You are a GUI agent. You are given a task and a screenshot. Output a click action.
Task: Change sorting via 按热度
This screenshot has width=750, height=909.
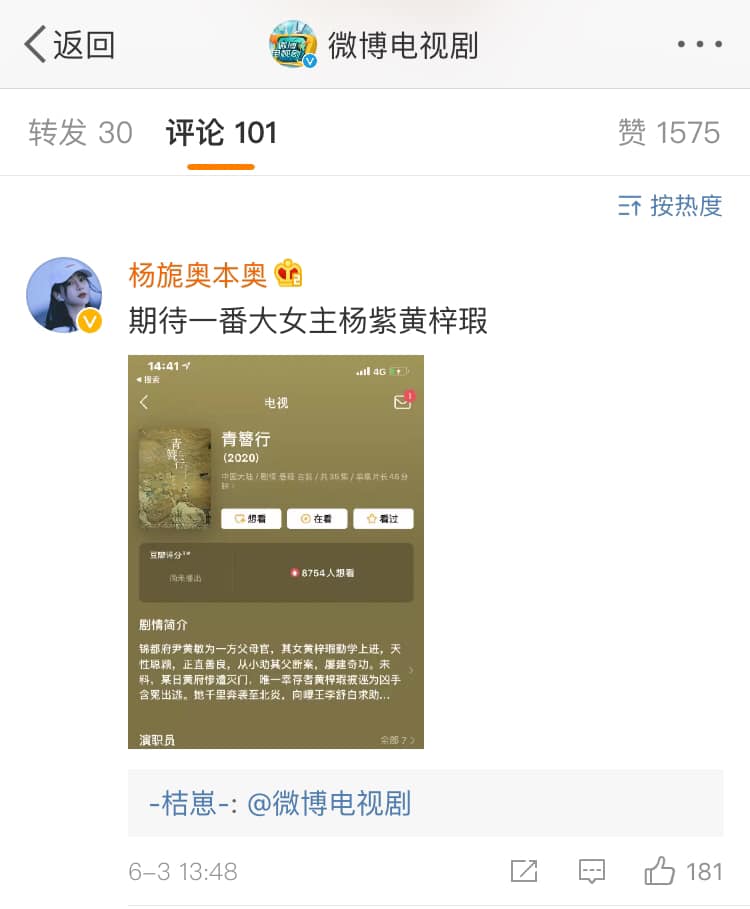click(670, 206)
